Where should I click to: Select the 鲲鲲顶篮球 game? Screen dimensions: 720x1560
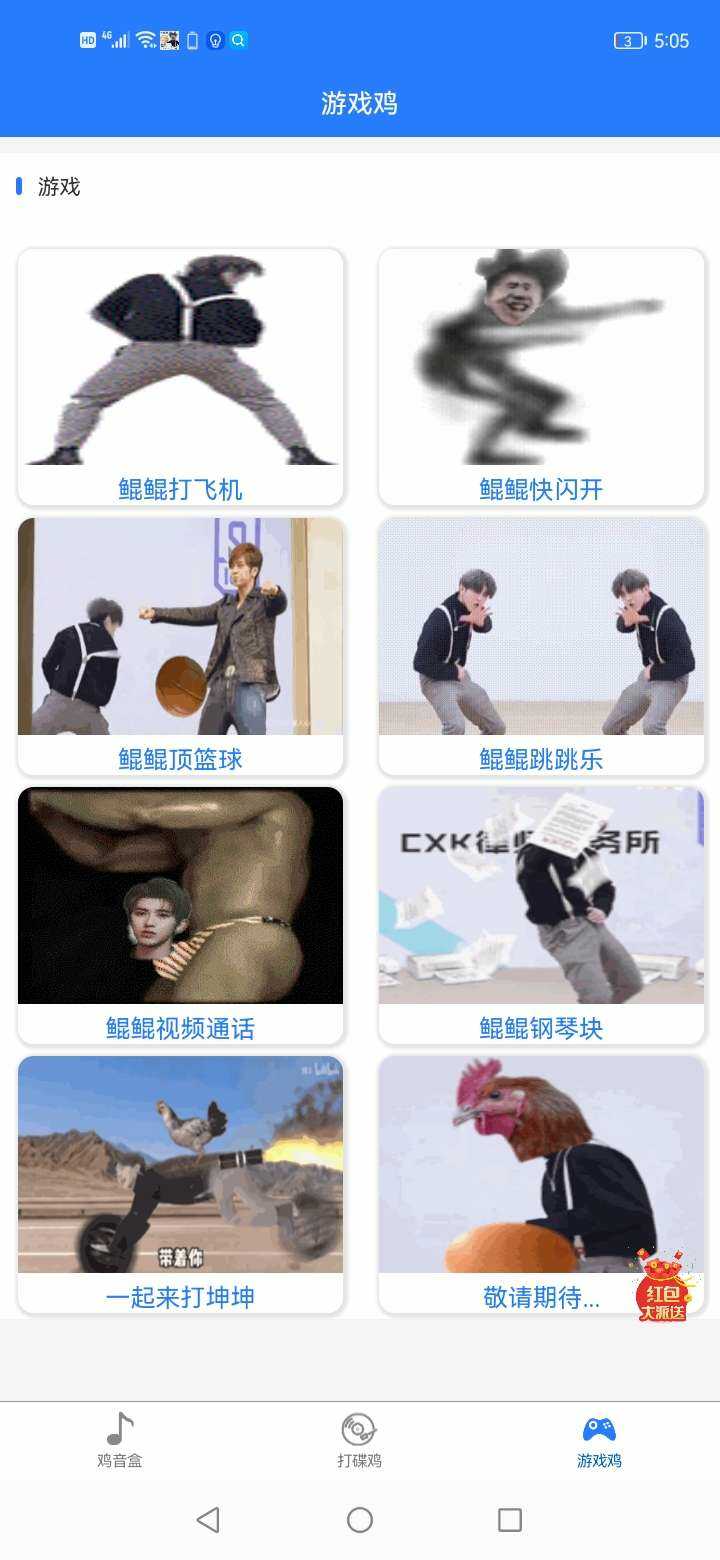180,646
